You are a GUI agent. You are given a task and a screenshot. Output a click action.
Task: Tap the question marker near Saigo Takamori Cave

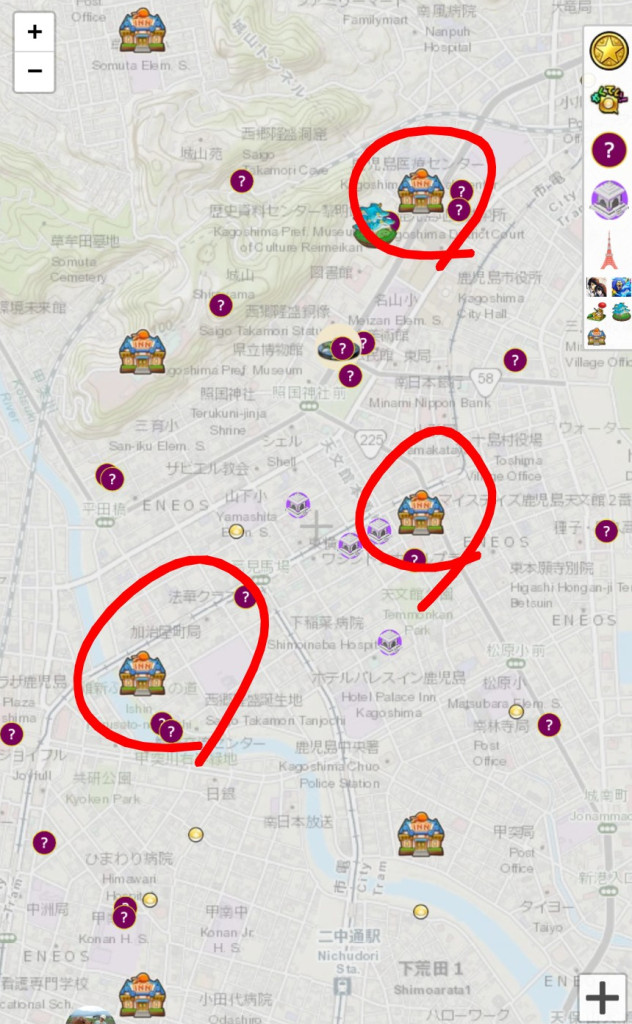[241, 181]
